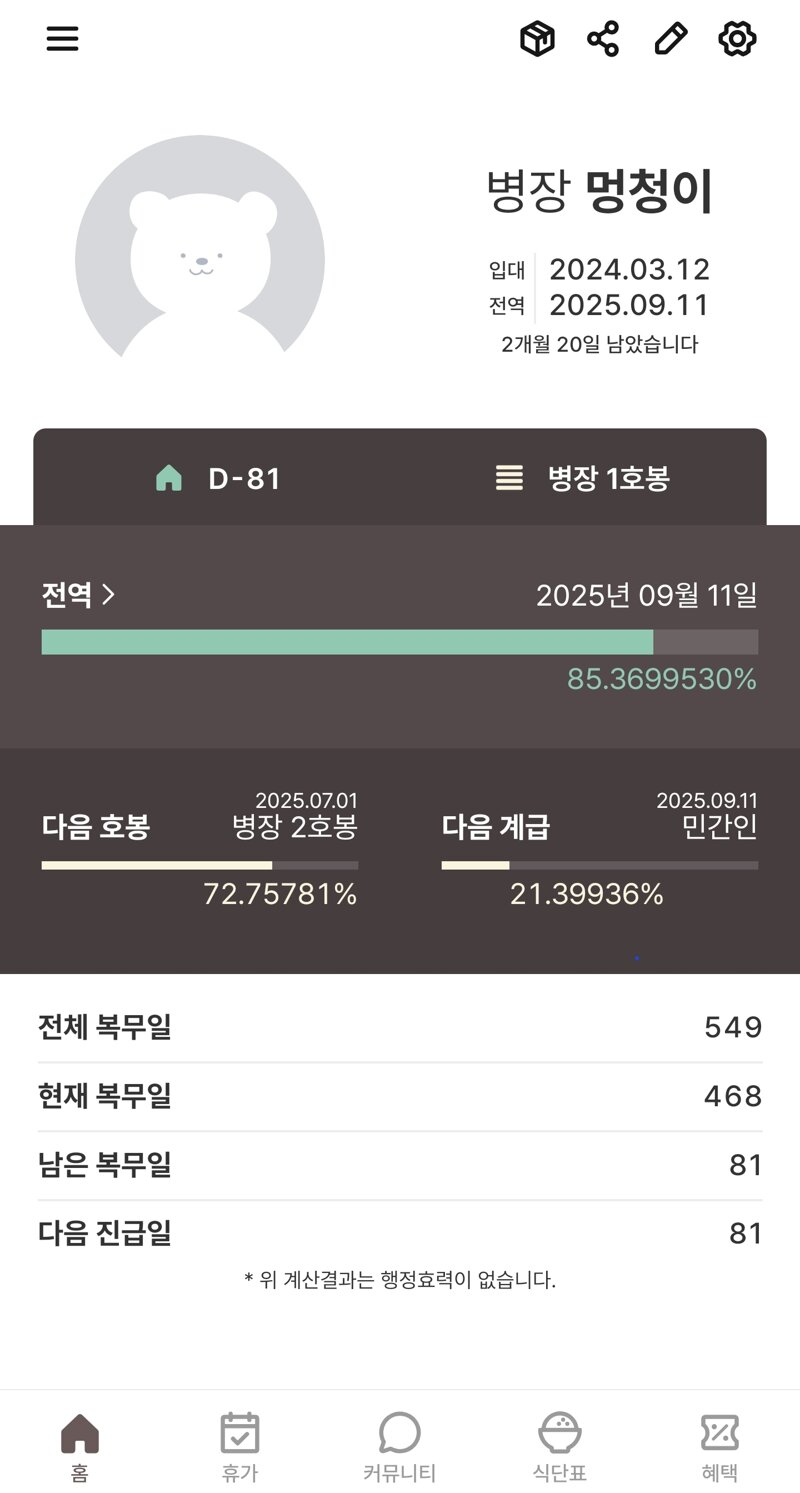The image size is (800, 1493).
Task: Switch to the 병장 1호봉 tab
Action: pyautogui.click(x=583, y=478)
